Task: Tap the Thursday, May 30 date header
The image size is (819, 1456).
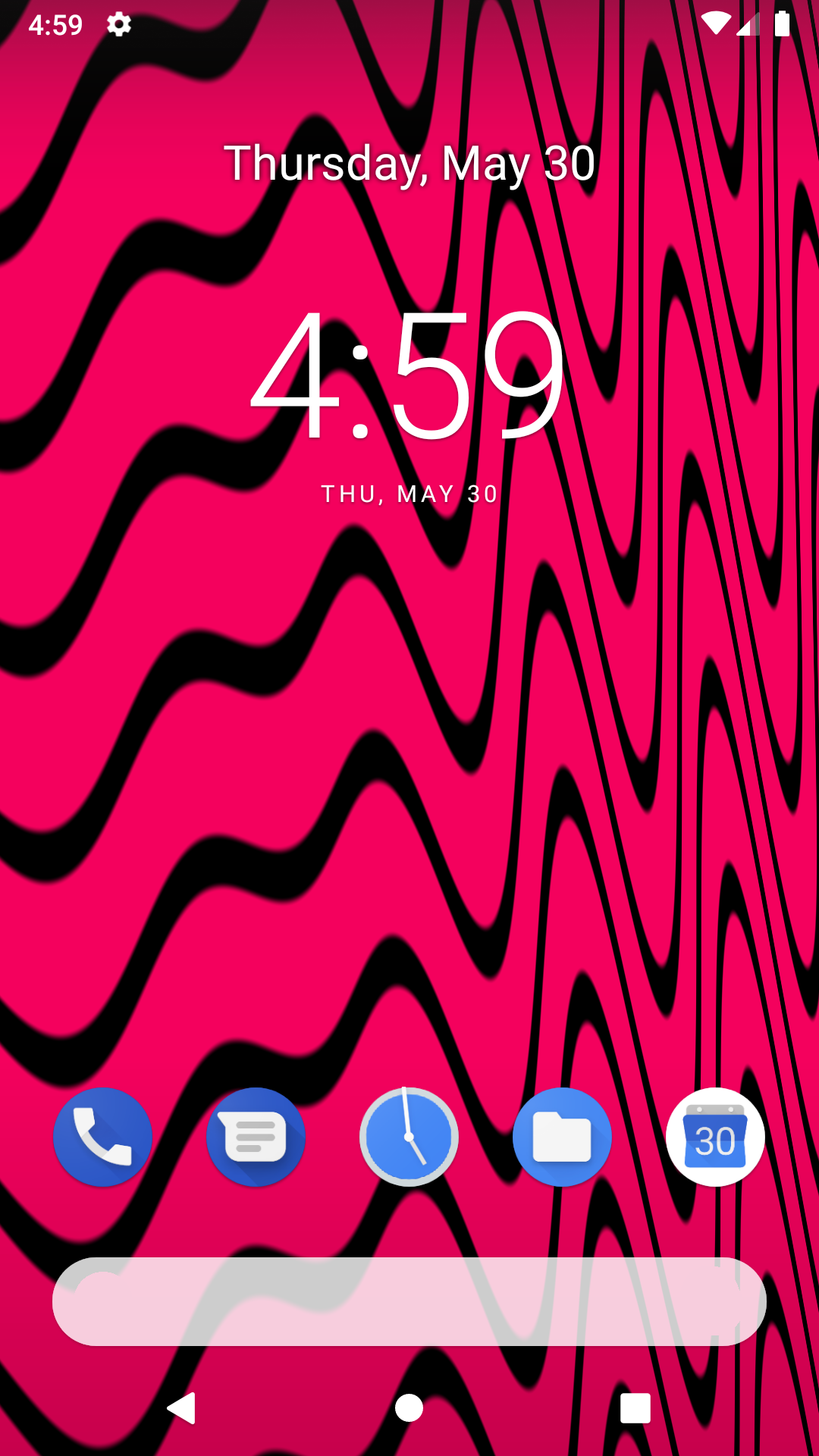Action: click(x=409, y=162)
